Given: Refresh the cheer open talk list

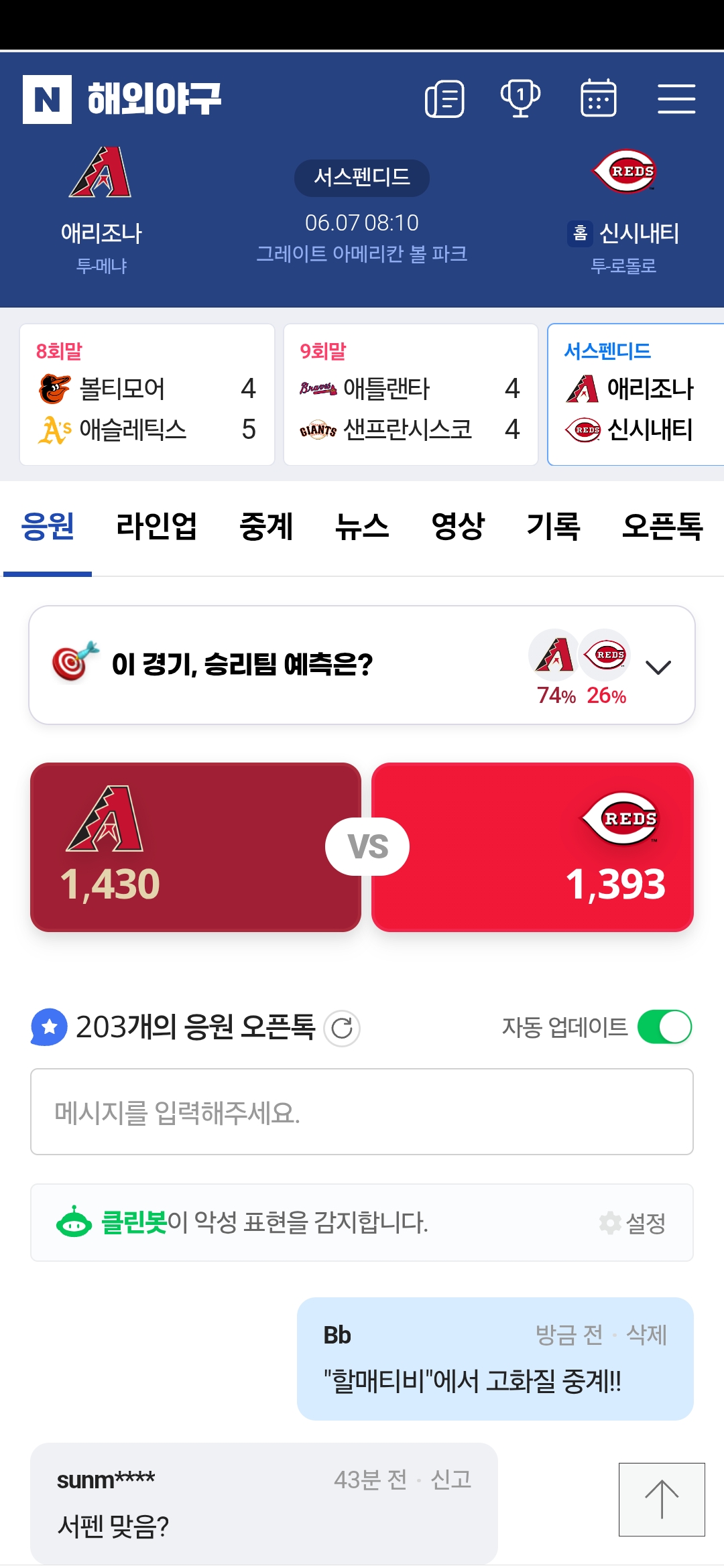Looking at the screenshot, I should [342, 1028].
